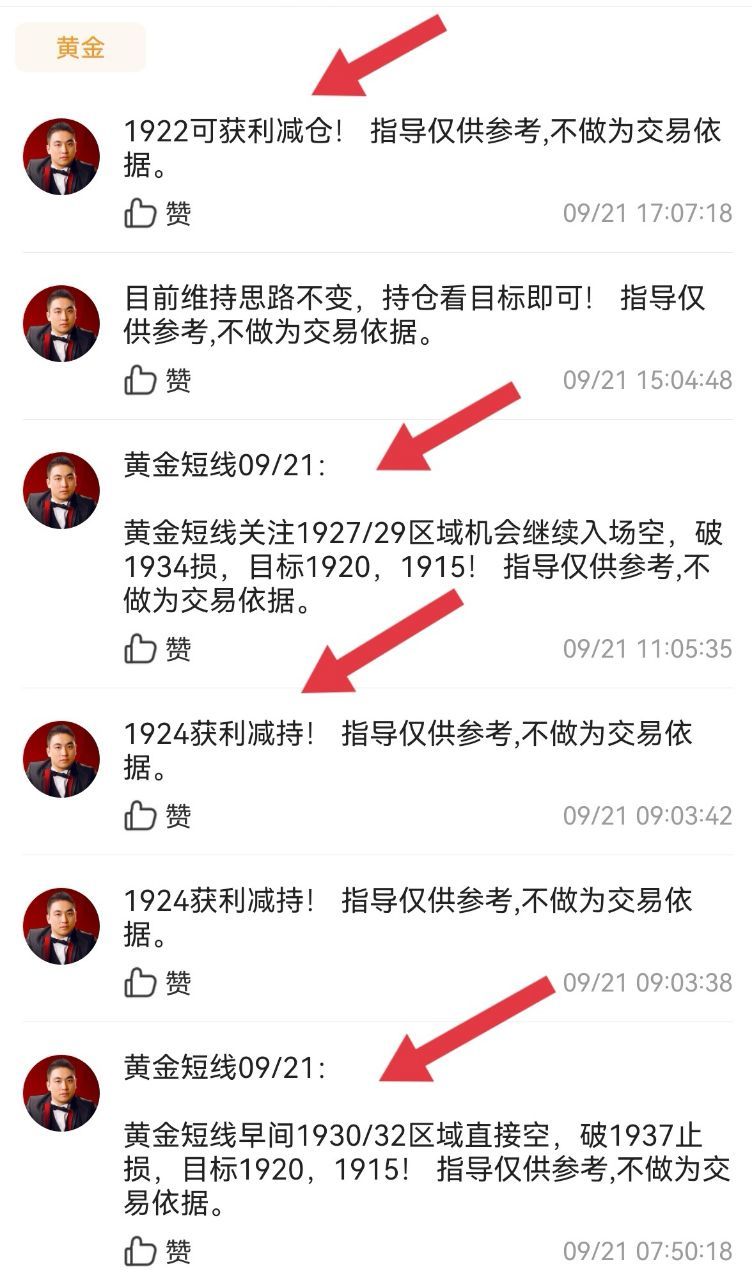
Task: Like the 目前维持思路不变 post
Action: pyautogui.click(x=141, y=380)
